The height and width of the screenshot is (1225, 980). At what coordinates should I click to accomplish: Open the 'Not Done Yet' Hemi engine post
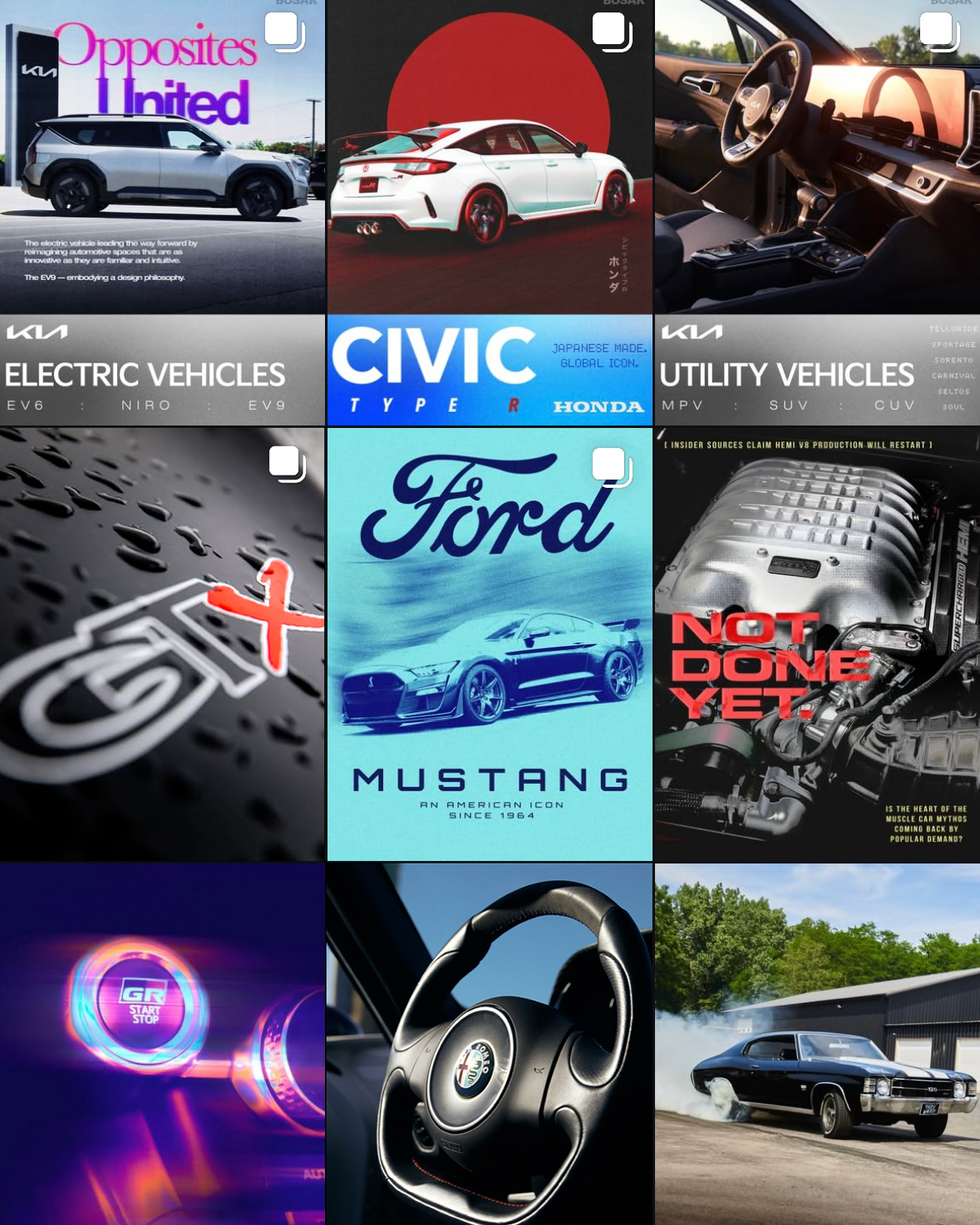coord(817,644)
